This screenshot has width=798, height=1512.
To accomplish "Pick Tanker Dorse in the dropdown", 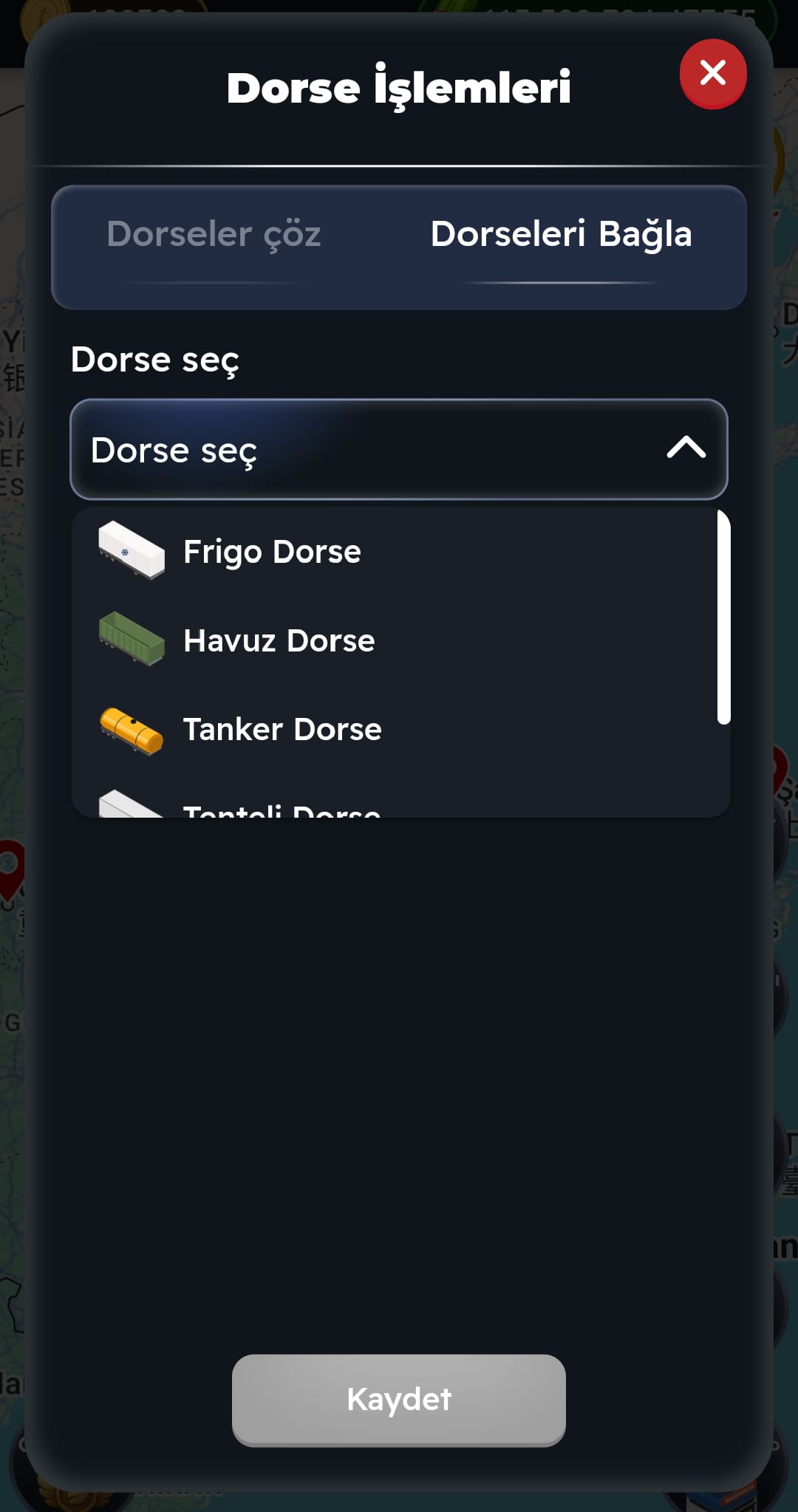I will [282, 729].
